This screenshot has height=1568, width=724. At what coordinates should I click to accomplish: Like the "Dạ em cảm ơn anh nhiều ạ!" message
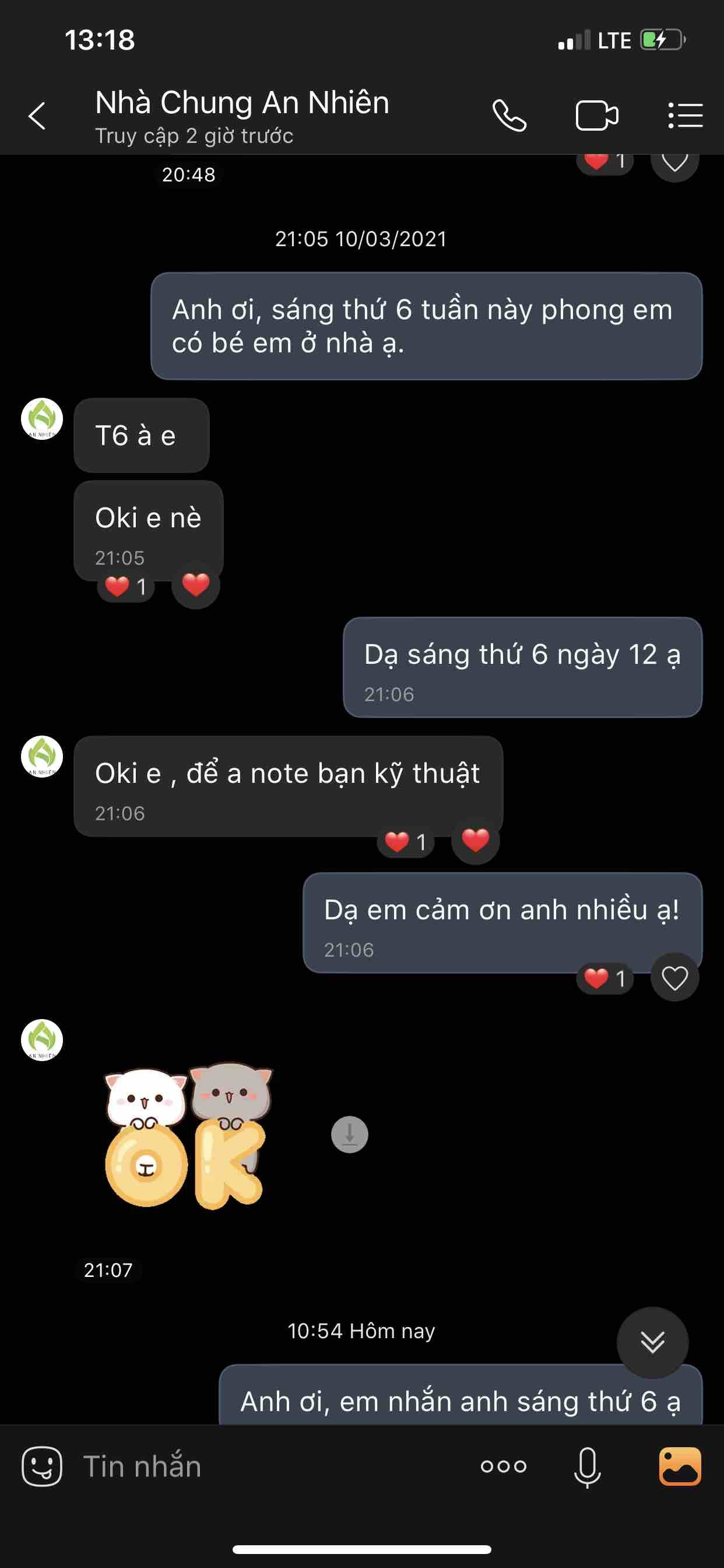click(x=674, y=978)
